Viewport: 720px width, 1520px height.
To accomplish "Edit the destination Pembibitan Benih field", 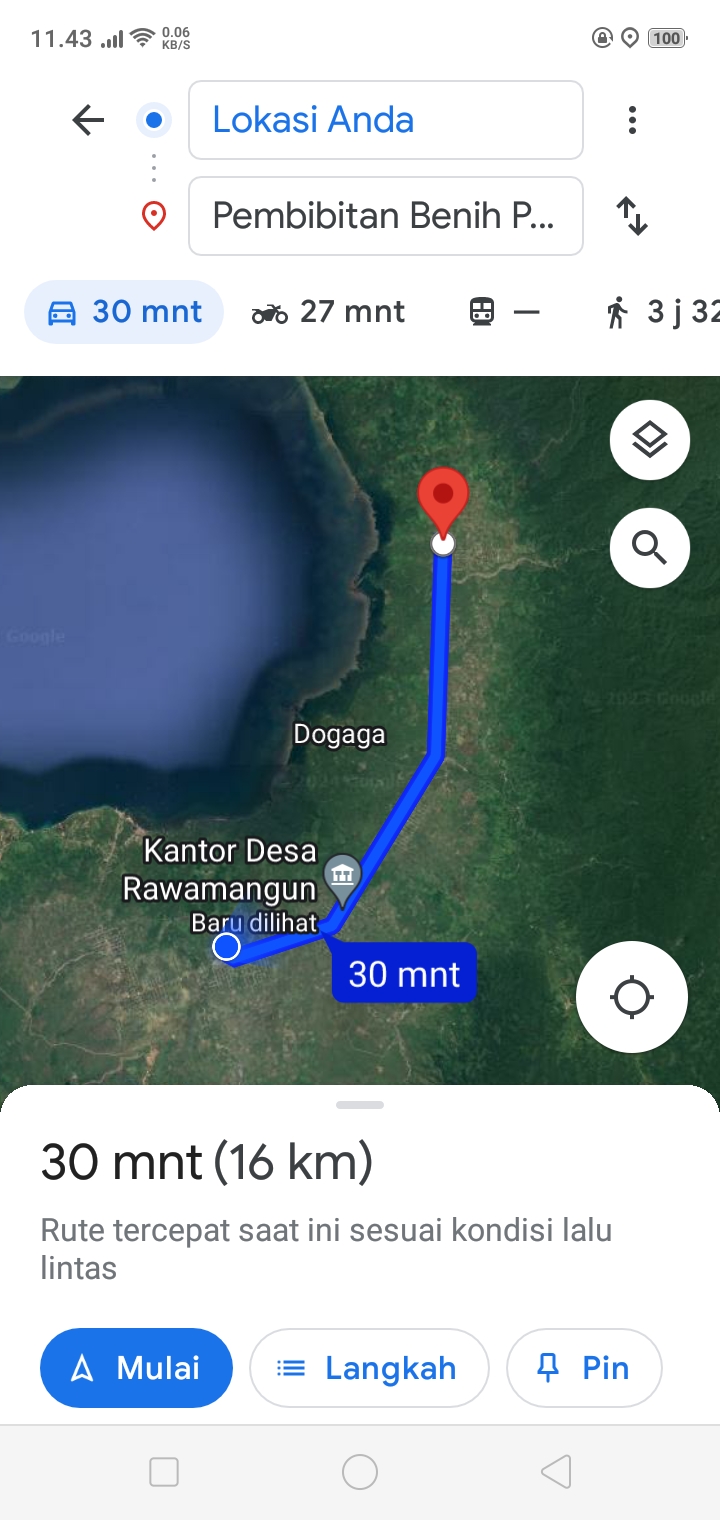I will point(386,216).
